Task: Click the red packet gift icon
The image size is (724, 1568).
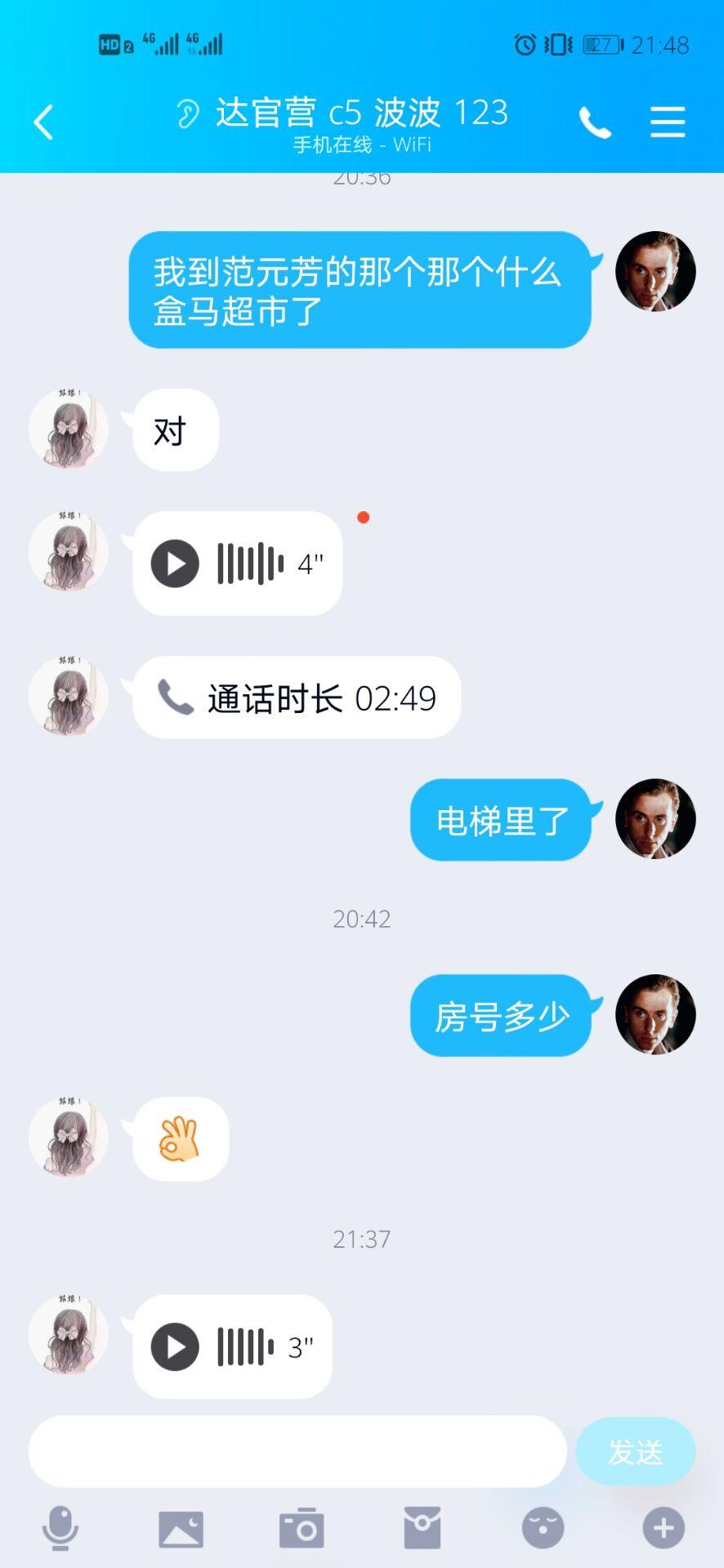Action: 423,1526
